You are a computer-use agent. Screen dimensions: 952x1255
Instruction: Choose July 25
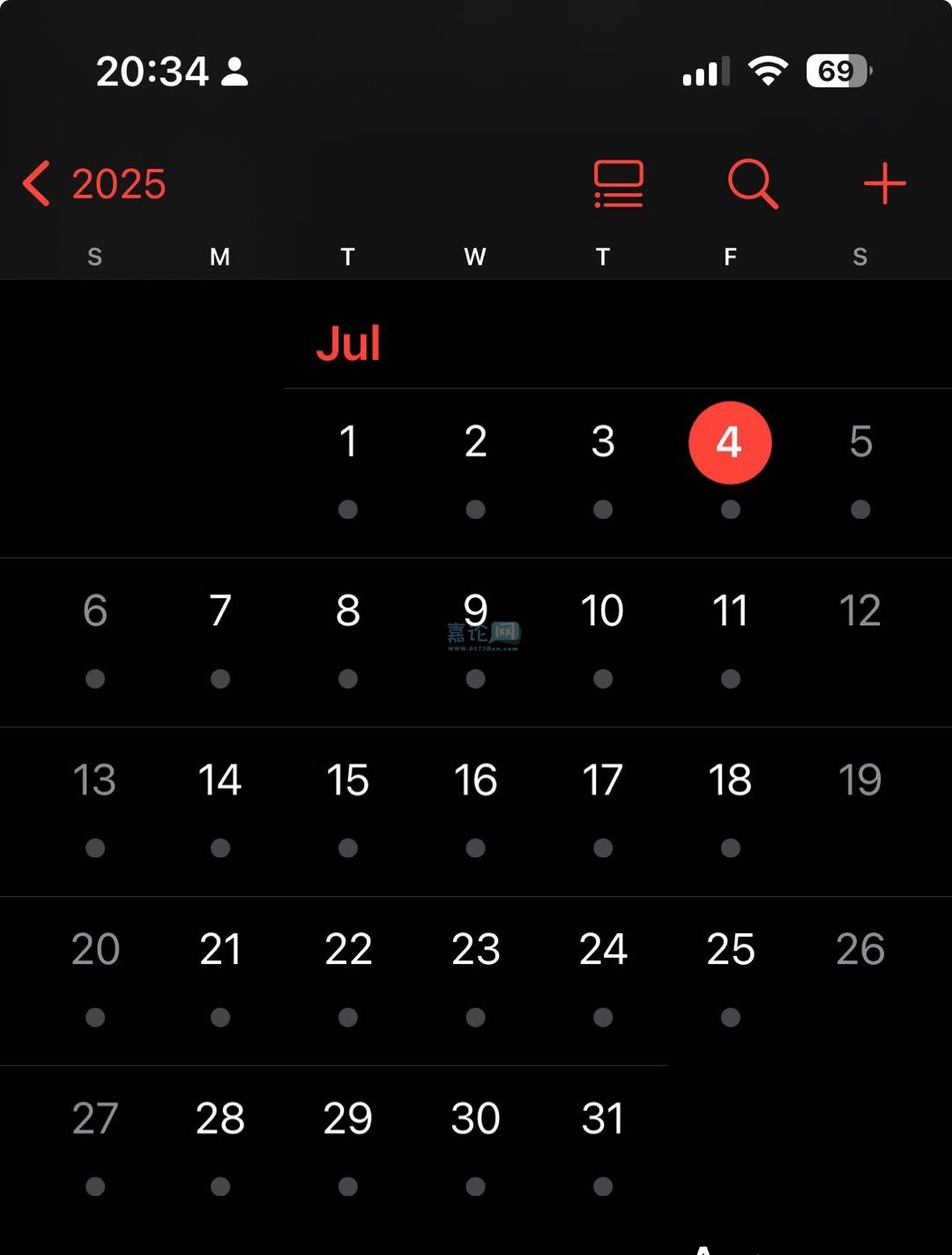tap(730, 950)
